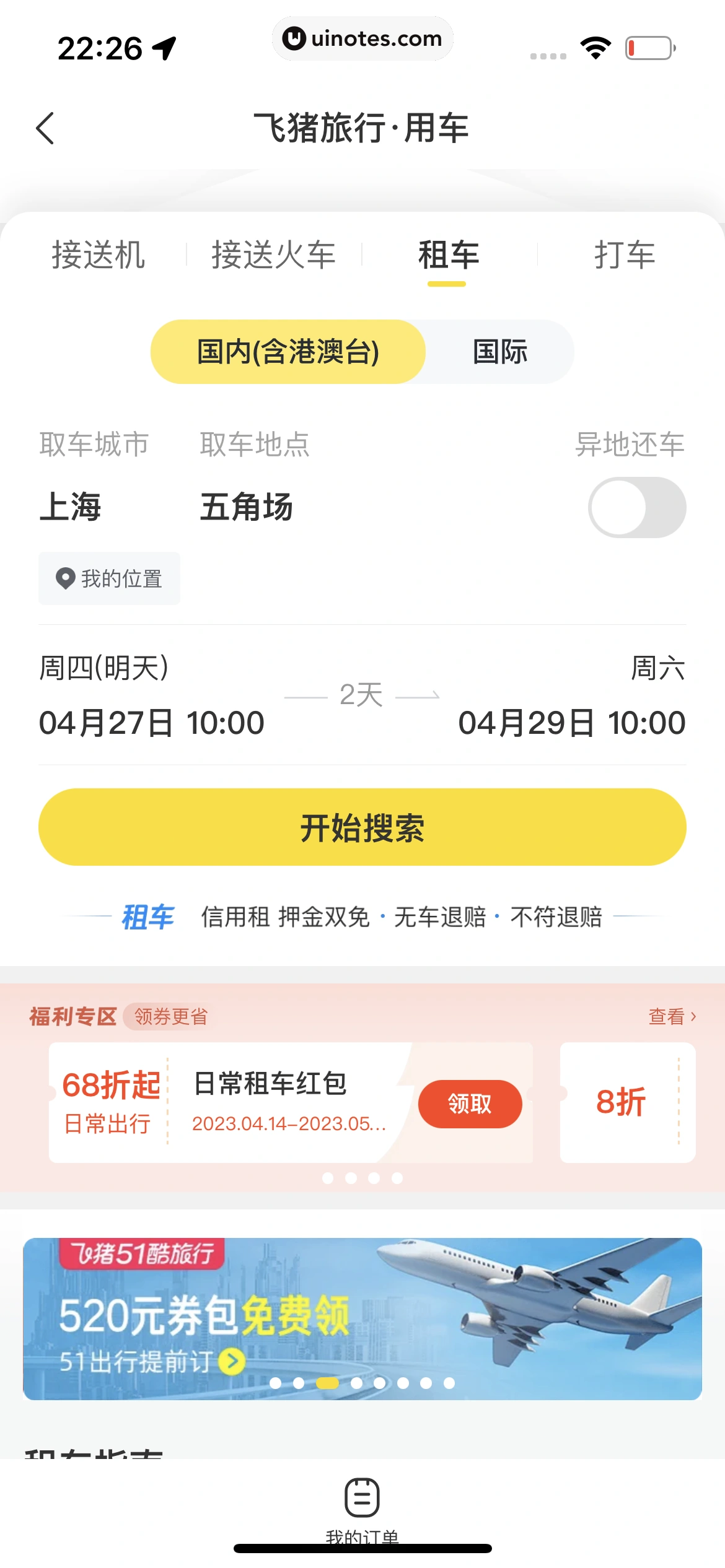This screenshot has width=725, height=1568.
Task: Go back using the top-left arrow
Action: click(x=45, y=128)
